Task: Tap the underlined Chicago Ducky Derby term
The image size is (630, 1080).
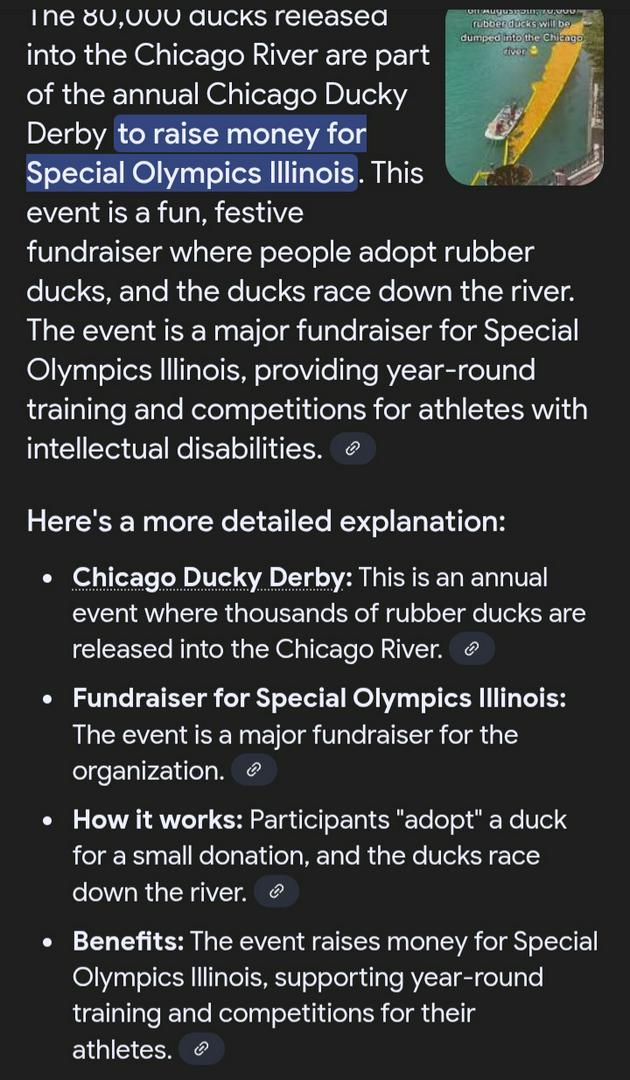Action: (x=209, y=578)
